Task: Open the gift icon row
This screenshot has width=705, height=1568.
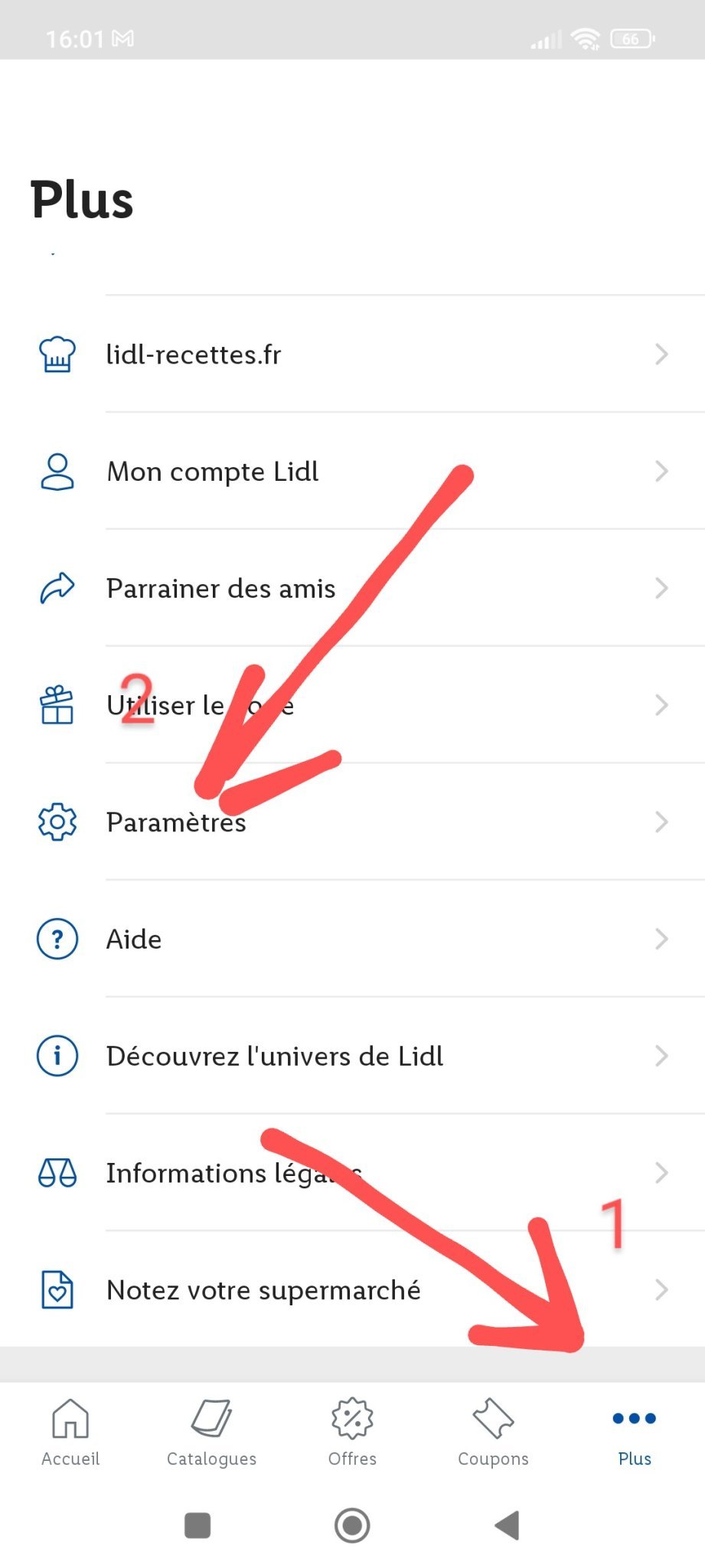Action: click(x=352, y=705)
